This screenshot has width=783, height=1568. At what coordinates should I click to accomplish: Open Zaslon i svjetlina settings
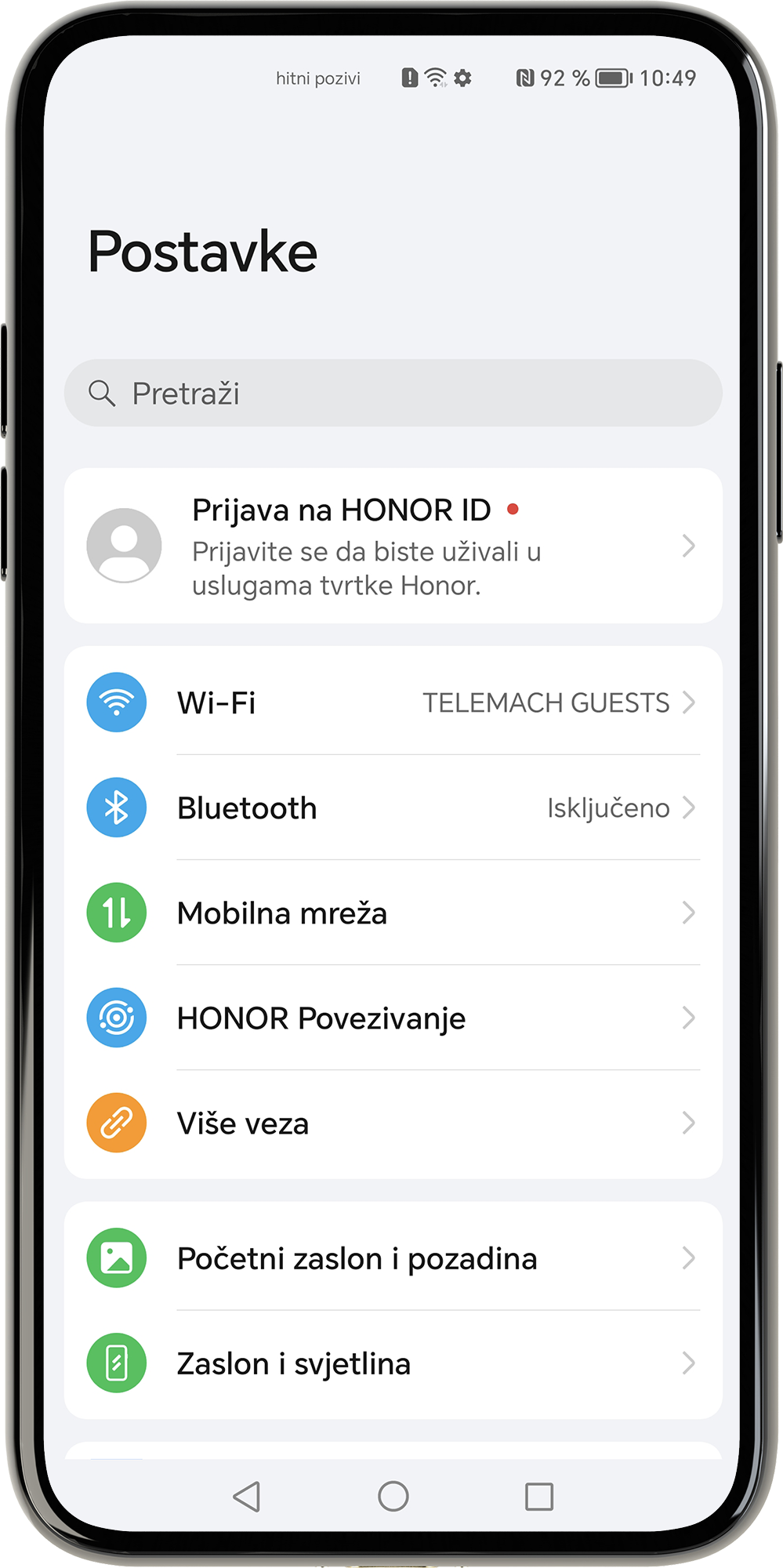[392, 1363]
